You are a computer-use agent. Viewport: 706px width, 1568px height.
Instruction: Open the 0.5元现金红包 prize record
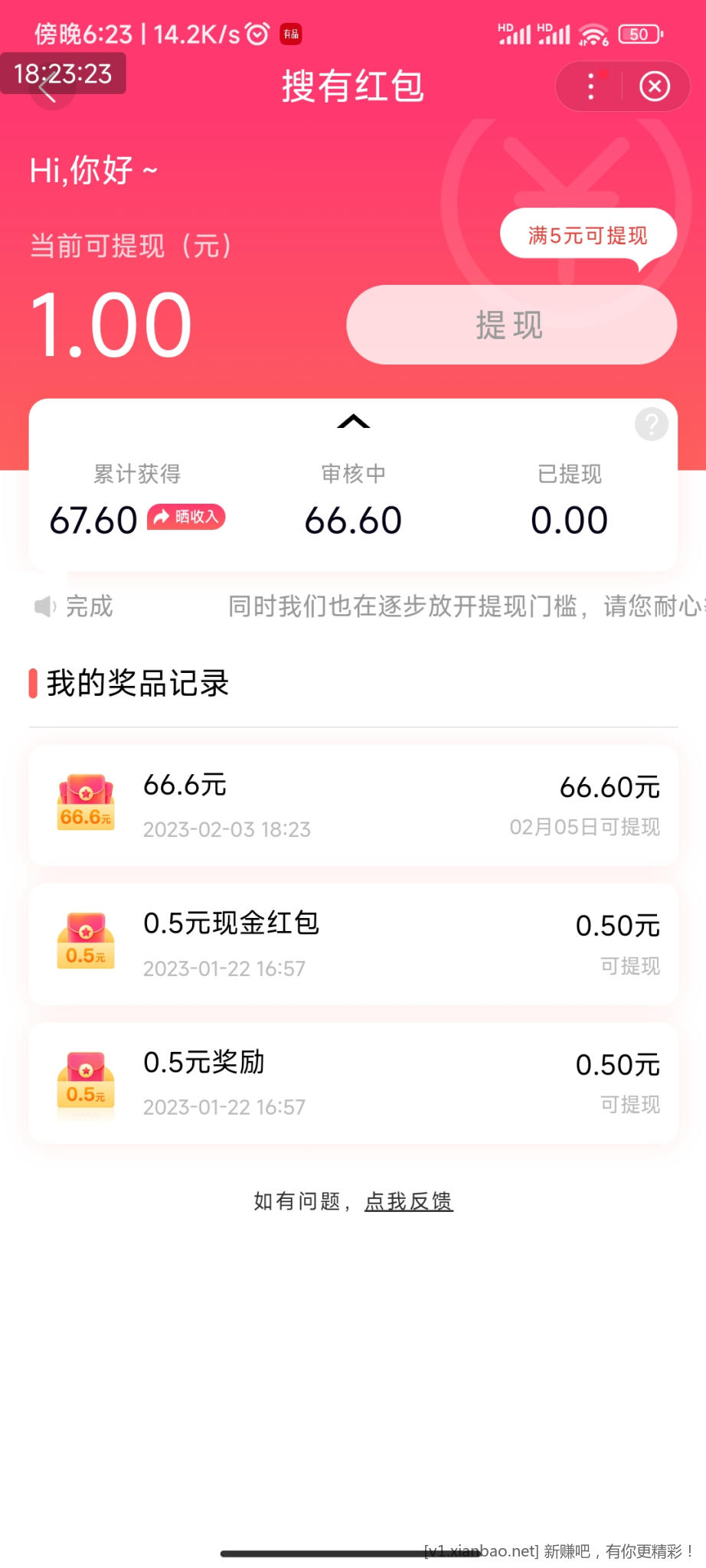tap(353, 944)
